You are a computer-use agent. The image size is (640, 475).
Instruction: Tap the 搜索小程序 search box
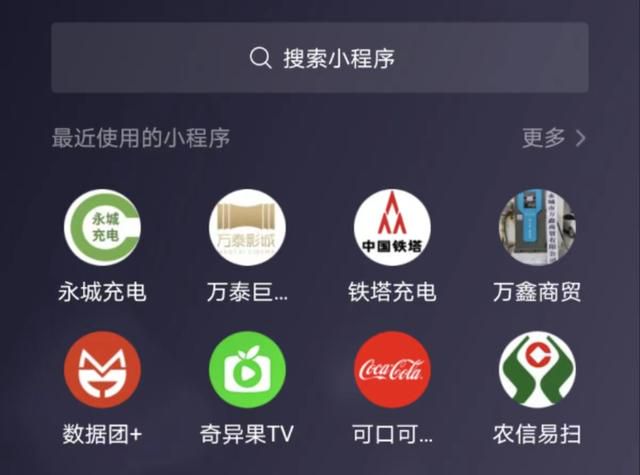[x=320, y=58]
